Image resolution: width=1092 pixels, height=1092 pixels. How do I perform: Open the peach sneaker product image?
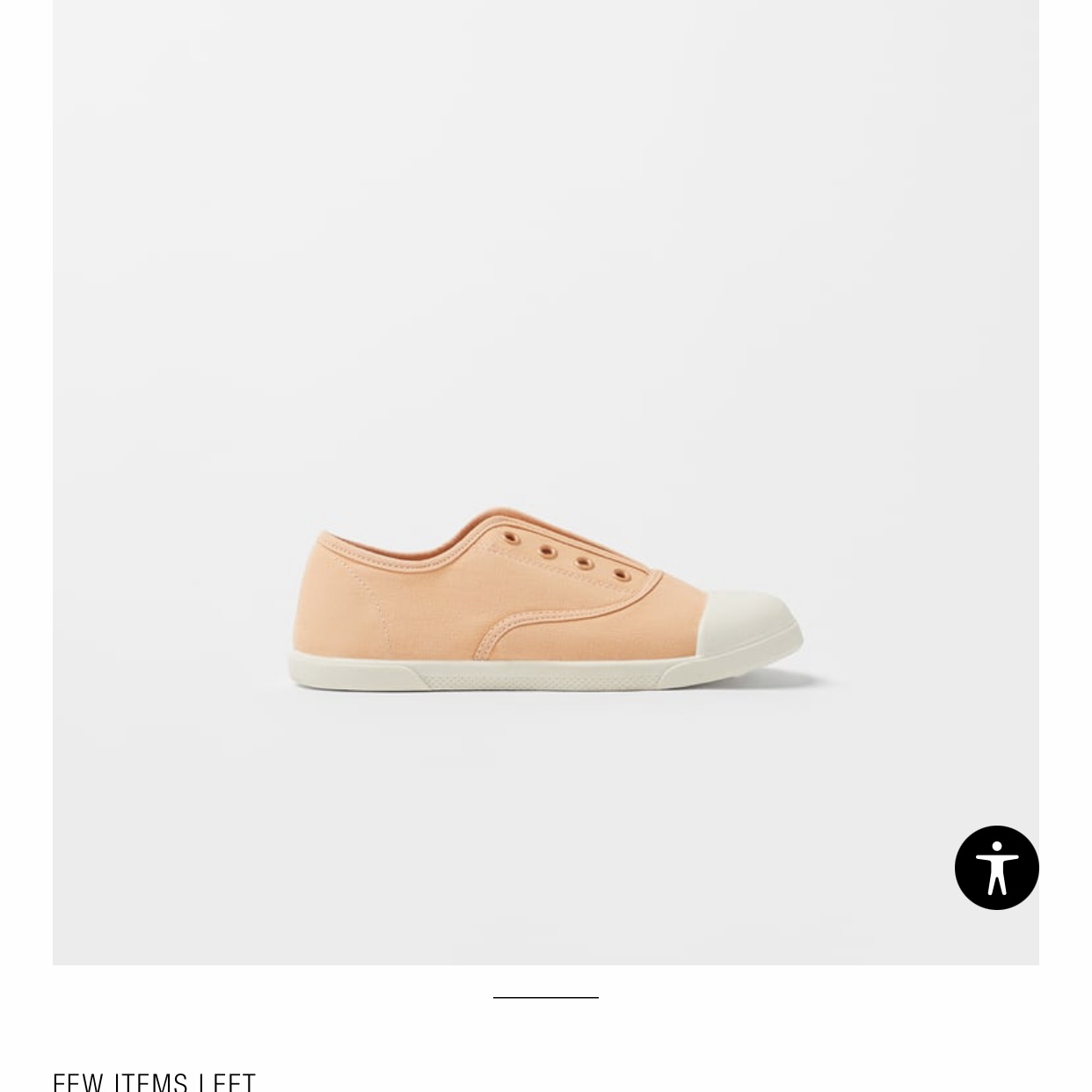[x=545, y=482]
